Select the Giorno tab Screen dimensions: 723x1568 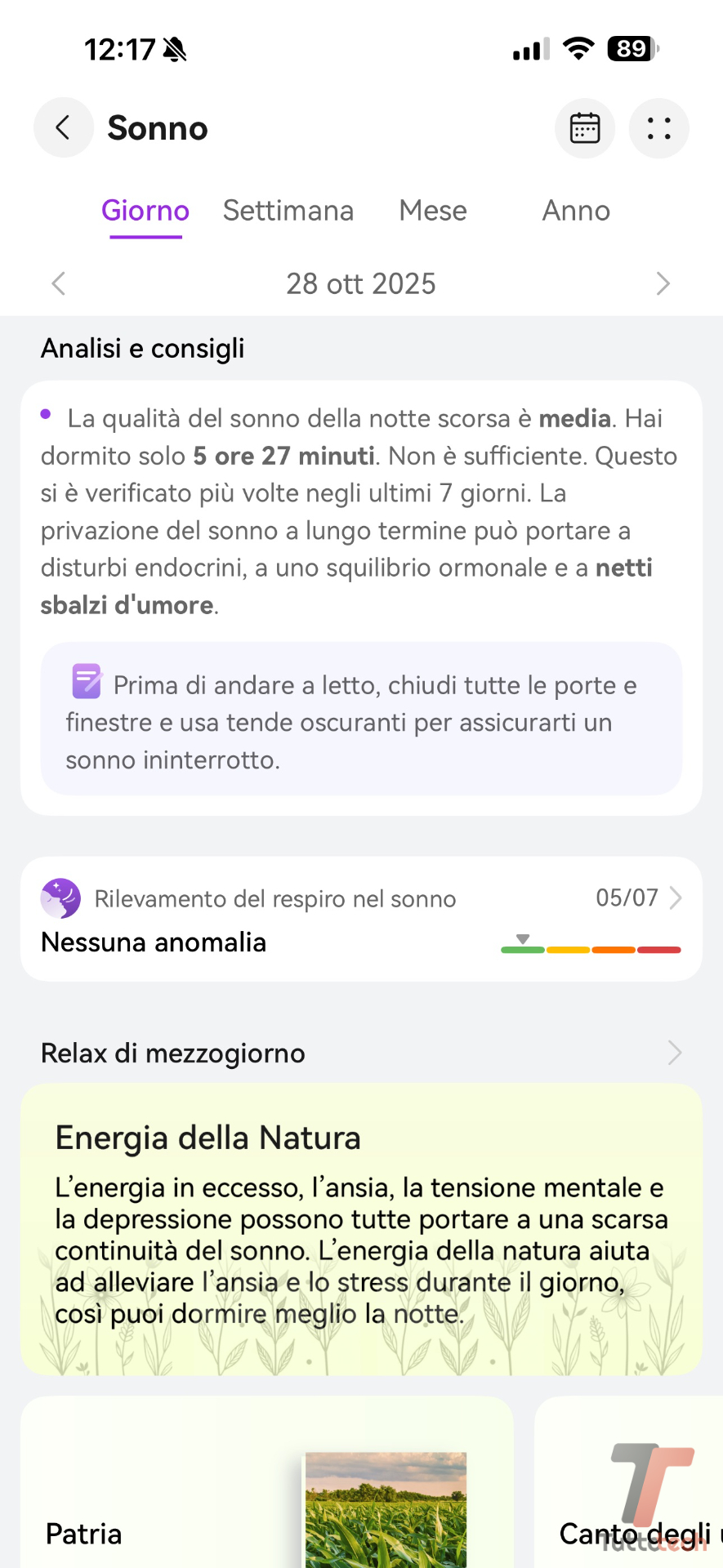click(x=145, y=211)
